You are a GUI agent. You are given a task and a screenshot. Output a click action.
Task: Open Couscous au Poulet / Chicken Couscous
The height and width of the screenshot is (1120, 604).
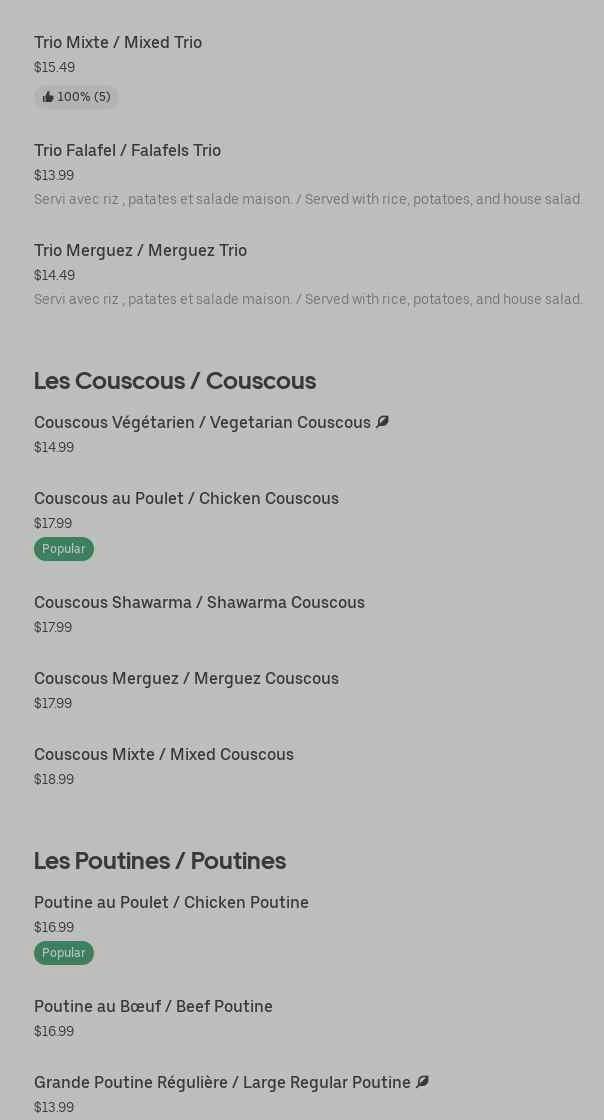pos(186,498)
